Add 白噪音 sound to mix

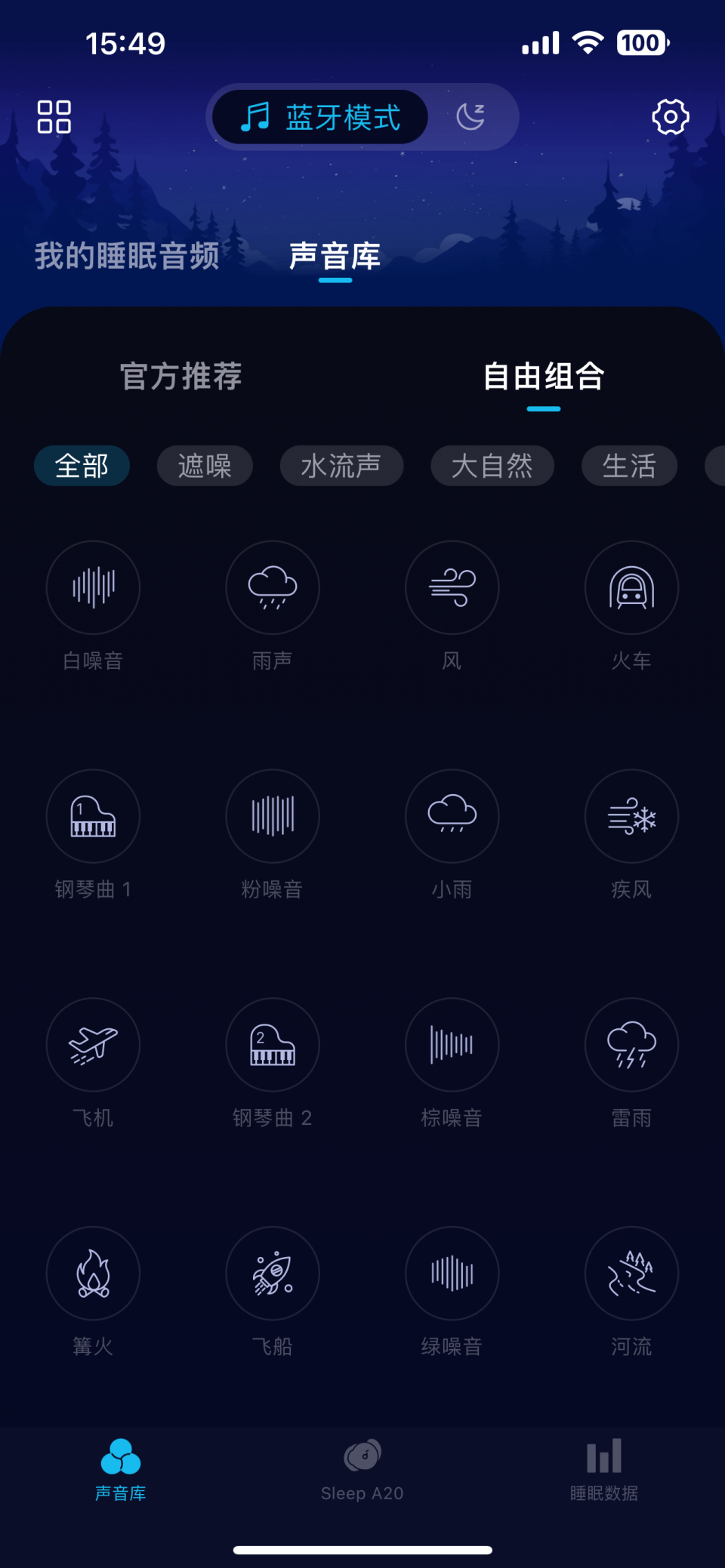[x=93, y=587]
